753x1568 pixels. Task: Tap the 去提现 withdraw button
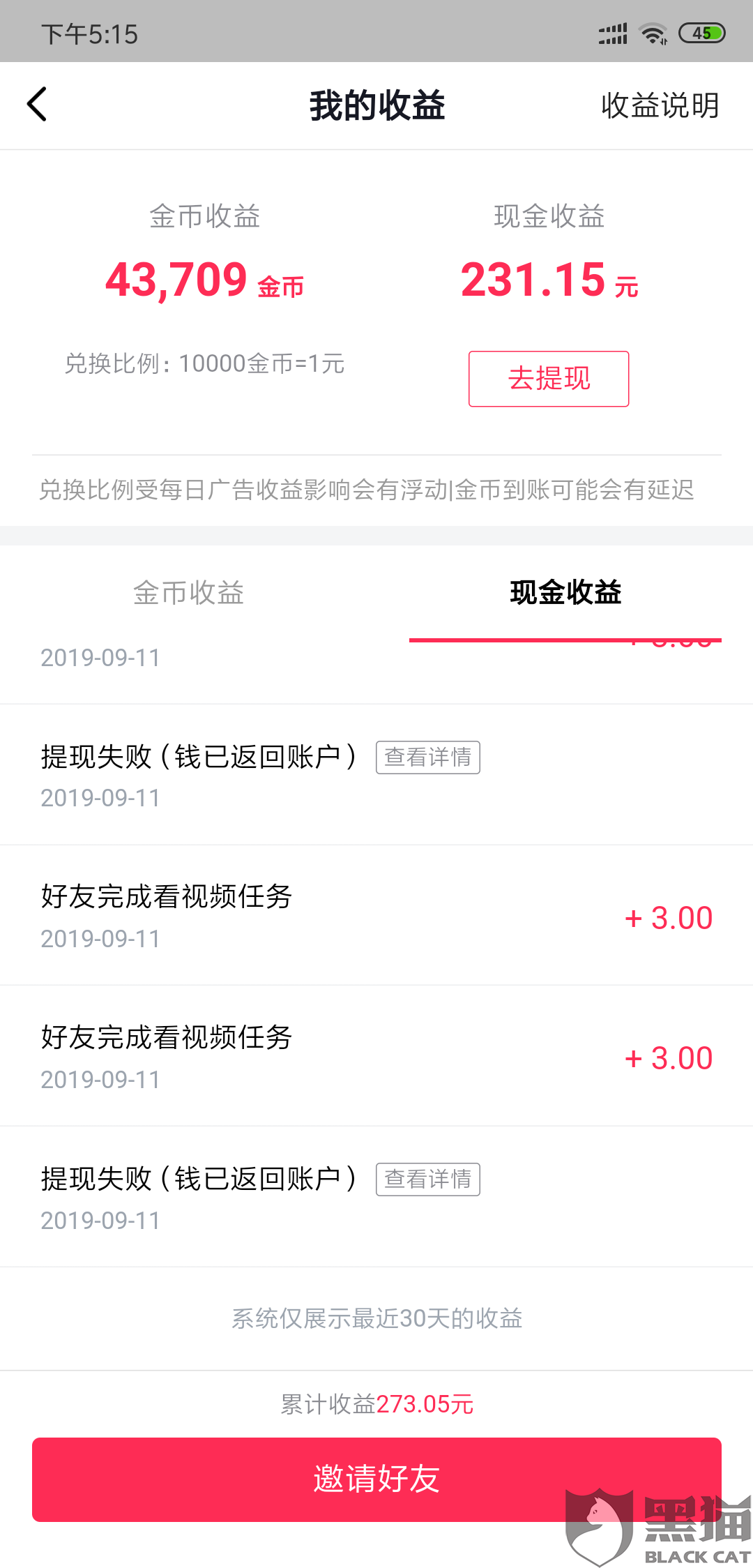549,379
